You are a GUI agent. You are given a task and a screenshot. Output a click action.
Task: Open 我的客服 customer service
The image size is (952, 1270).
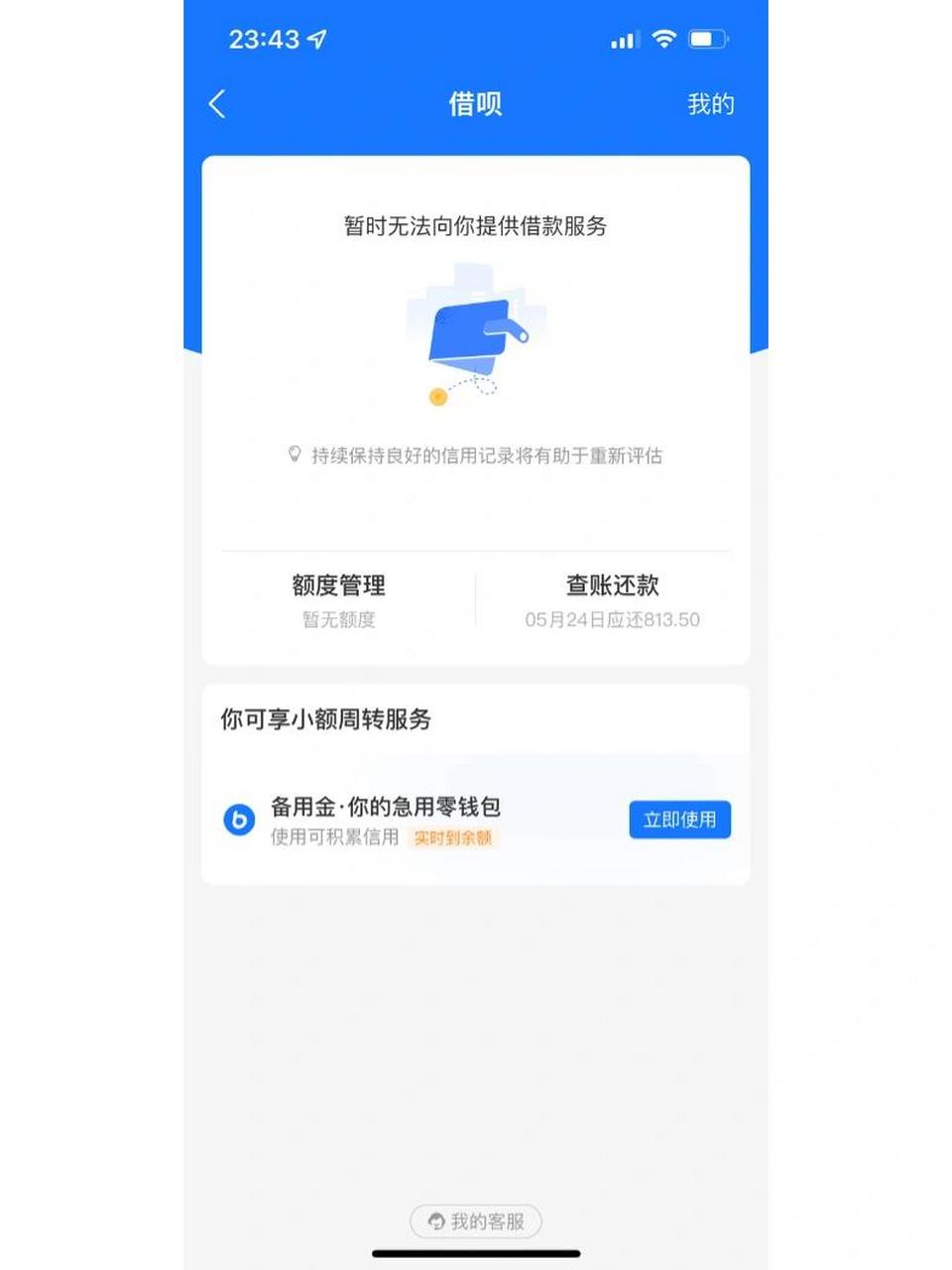(475, 1221)
